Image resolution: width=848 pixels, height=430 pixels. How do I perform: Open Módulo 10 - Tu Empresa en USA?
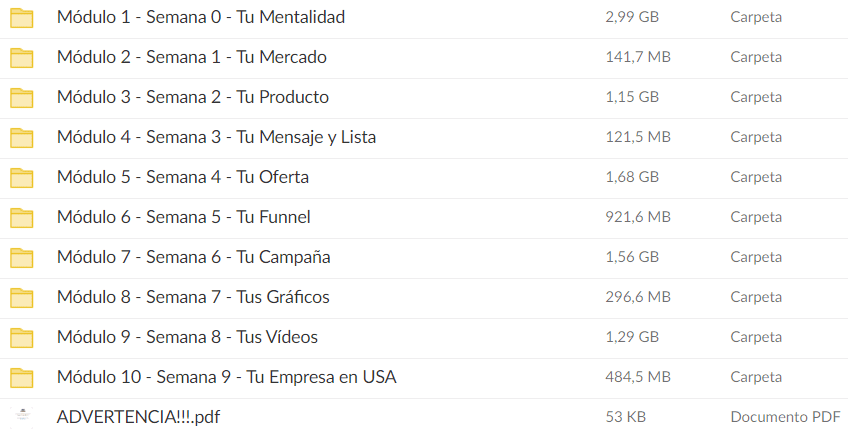pyautogui.click(x=226, y=377)
